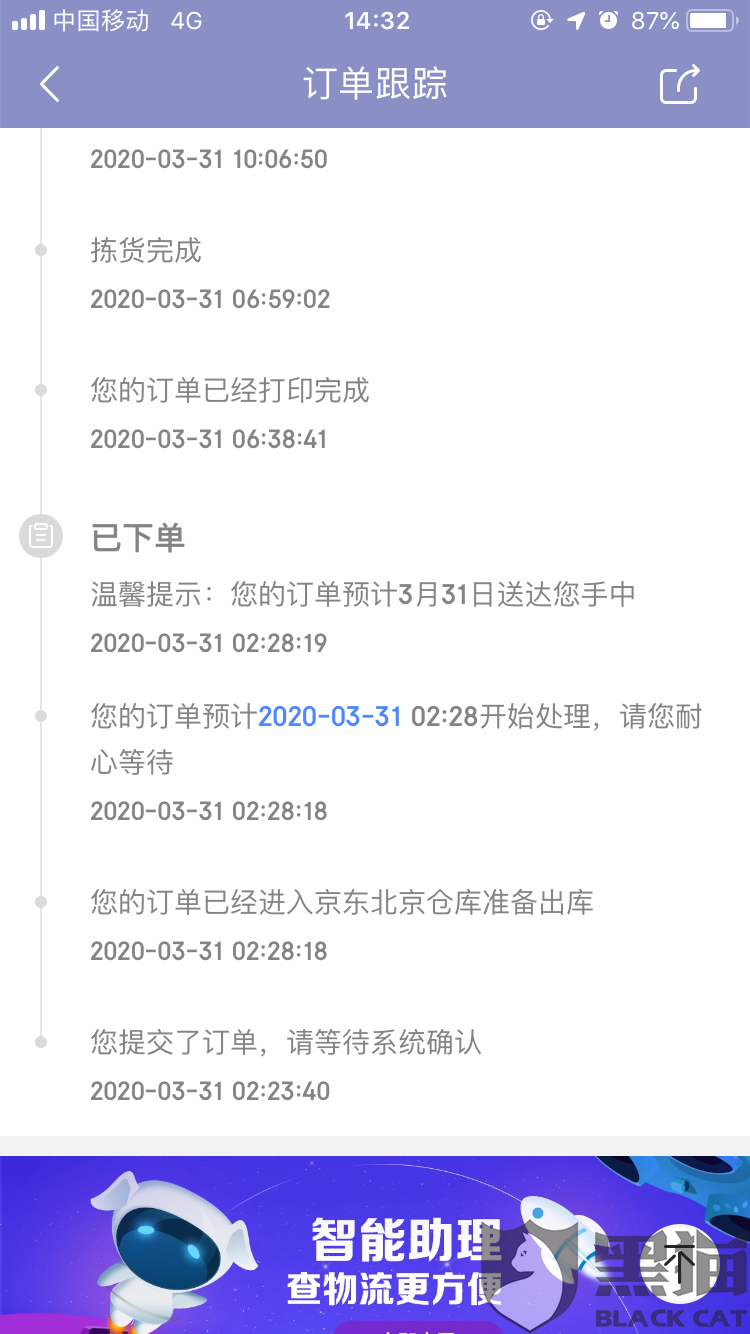The height and width of the screenshot is (1334, 750).
Task: Jump back to top with arrow button
Action: (x=680, y=1262)
